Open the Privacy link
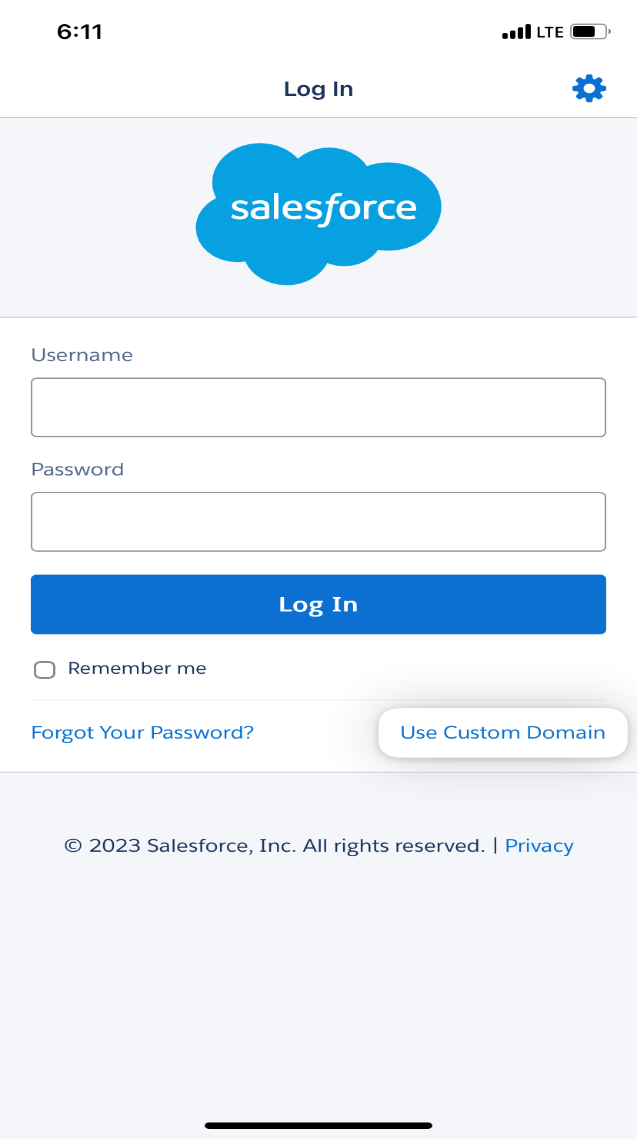Viewport: 637px width, 1139px height. [x=539, y=845]
